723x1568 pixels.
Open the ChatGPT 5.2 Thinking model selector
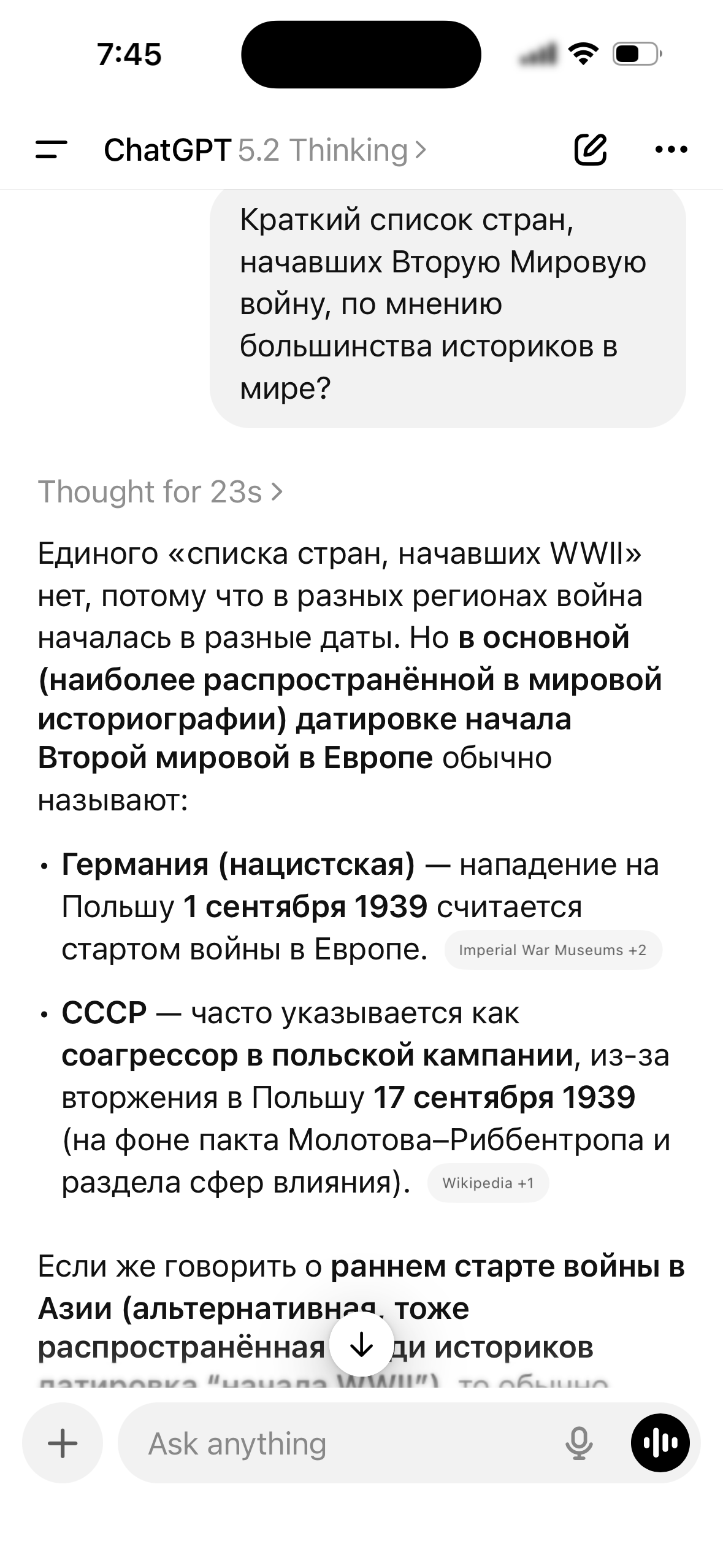pos(265,150)
